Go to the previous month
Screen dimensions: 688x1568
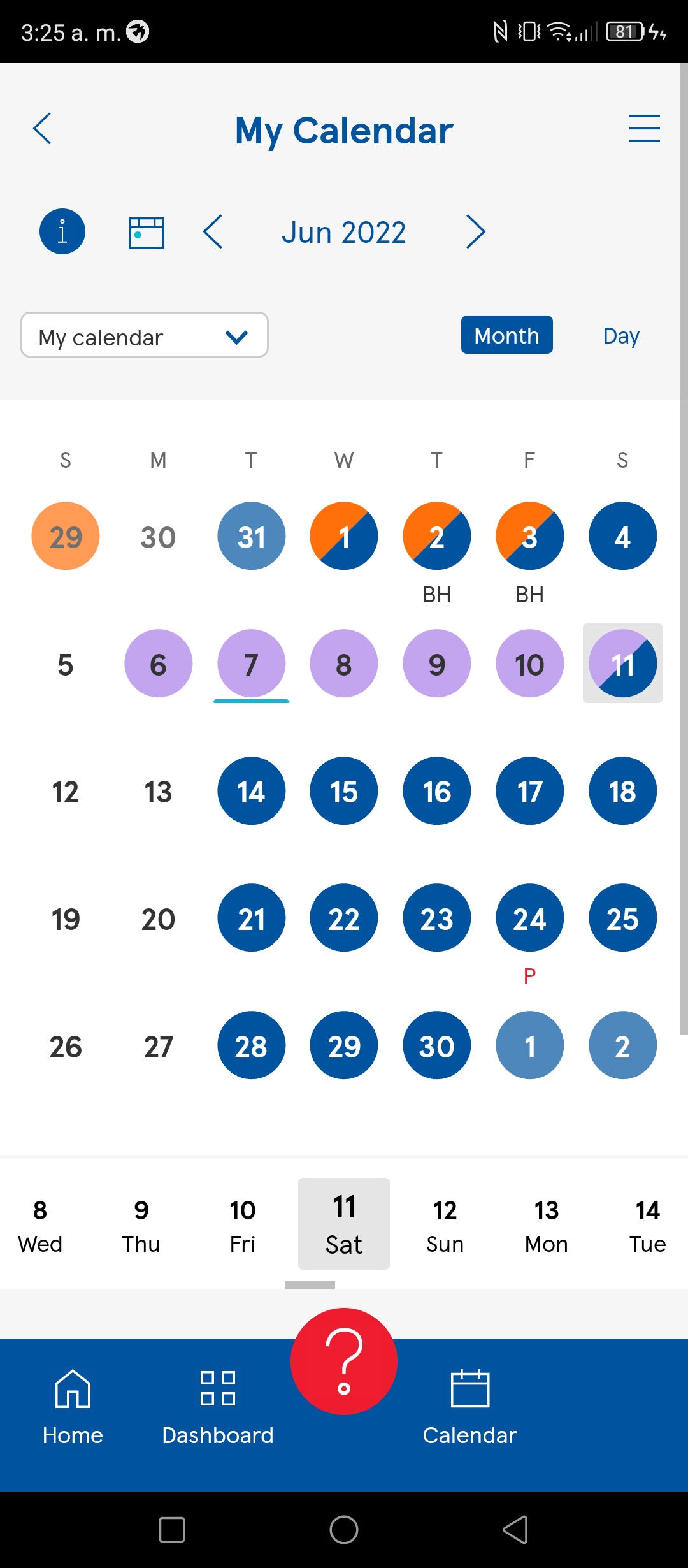213,232
